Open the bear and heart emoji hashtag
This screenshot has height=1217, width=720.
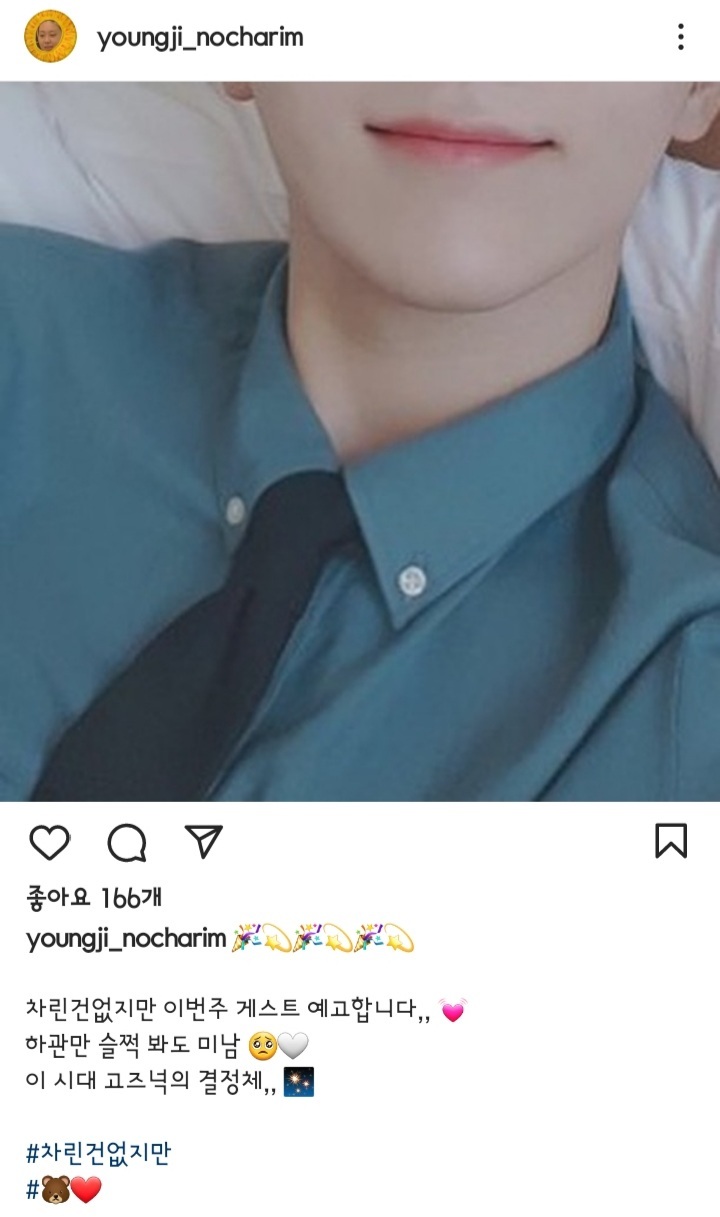tap(64, 1190)
